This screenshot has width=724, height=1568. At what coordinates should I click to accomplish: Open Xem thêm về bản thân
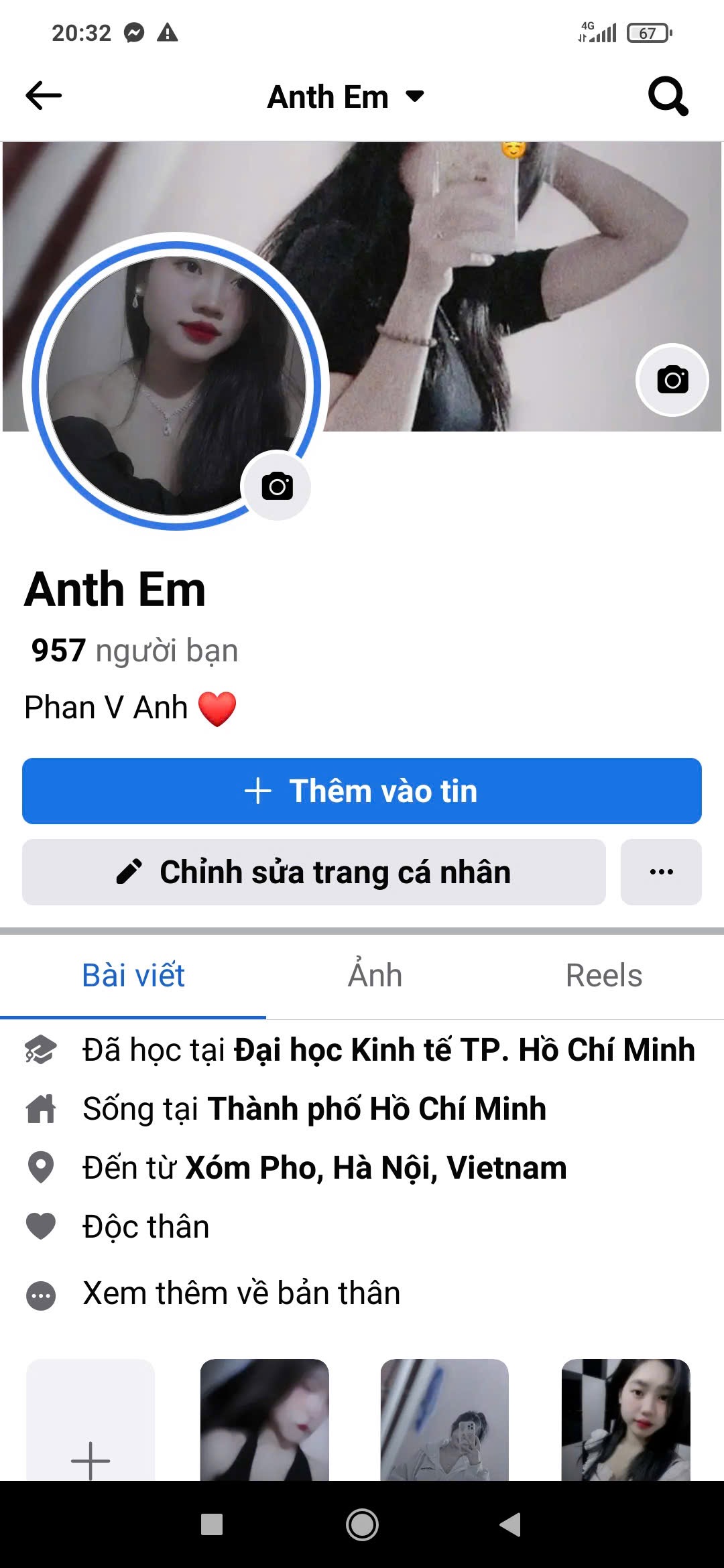click(x=241, y=1293)
